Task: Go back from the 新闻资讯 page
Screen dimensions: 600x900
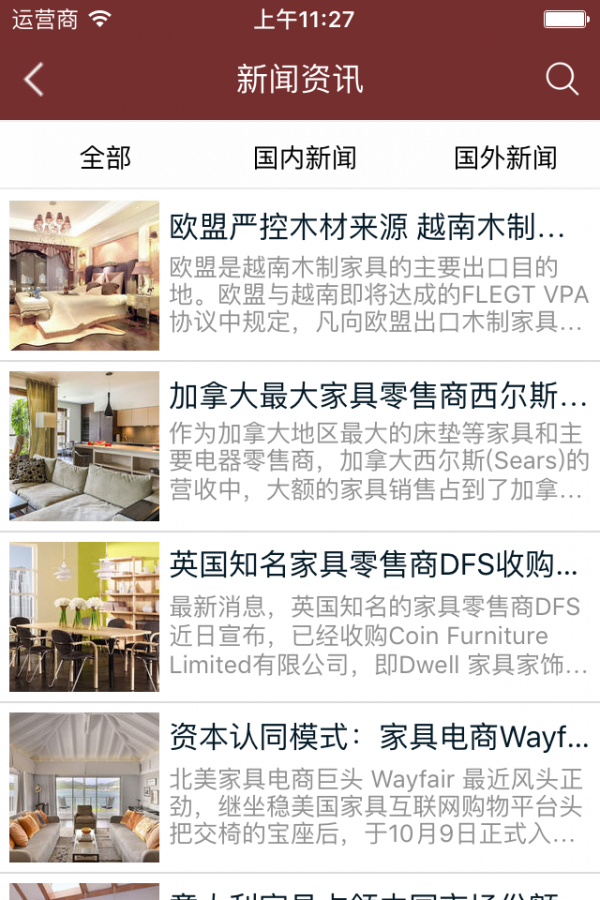Action: tap(34, 80)
